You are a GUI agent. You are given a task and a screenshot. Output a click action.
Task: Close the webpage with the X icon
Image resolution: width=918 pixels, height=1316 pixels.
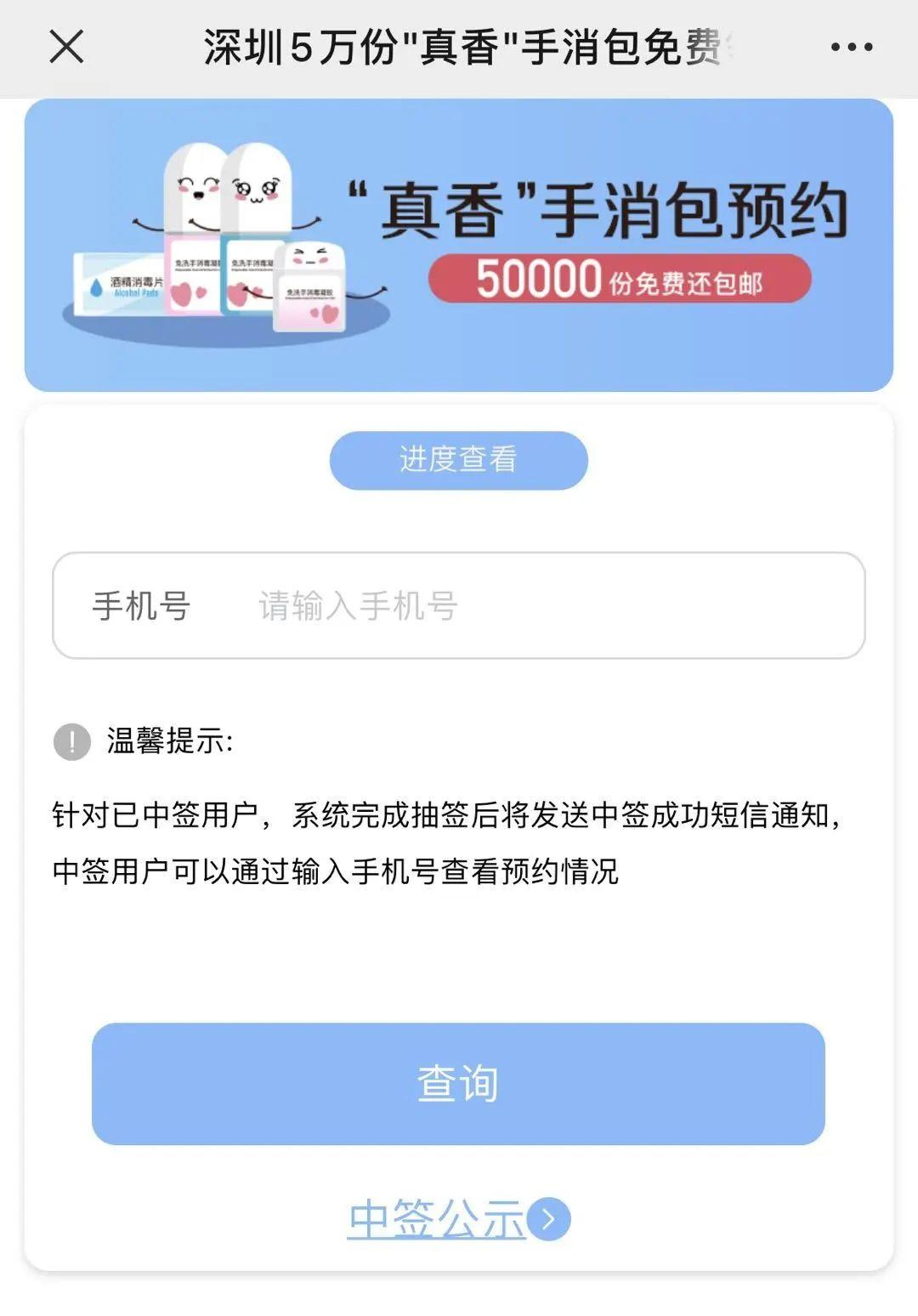(66, 47)
